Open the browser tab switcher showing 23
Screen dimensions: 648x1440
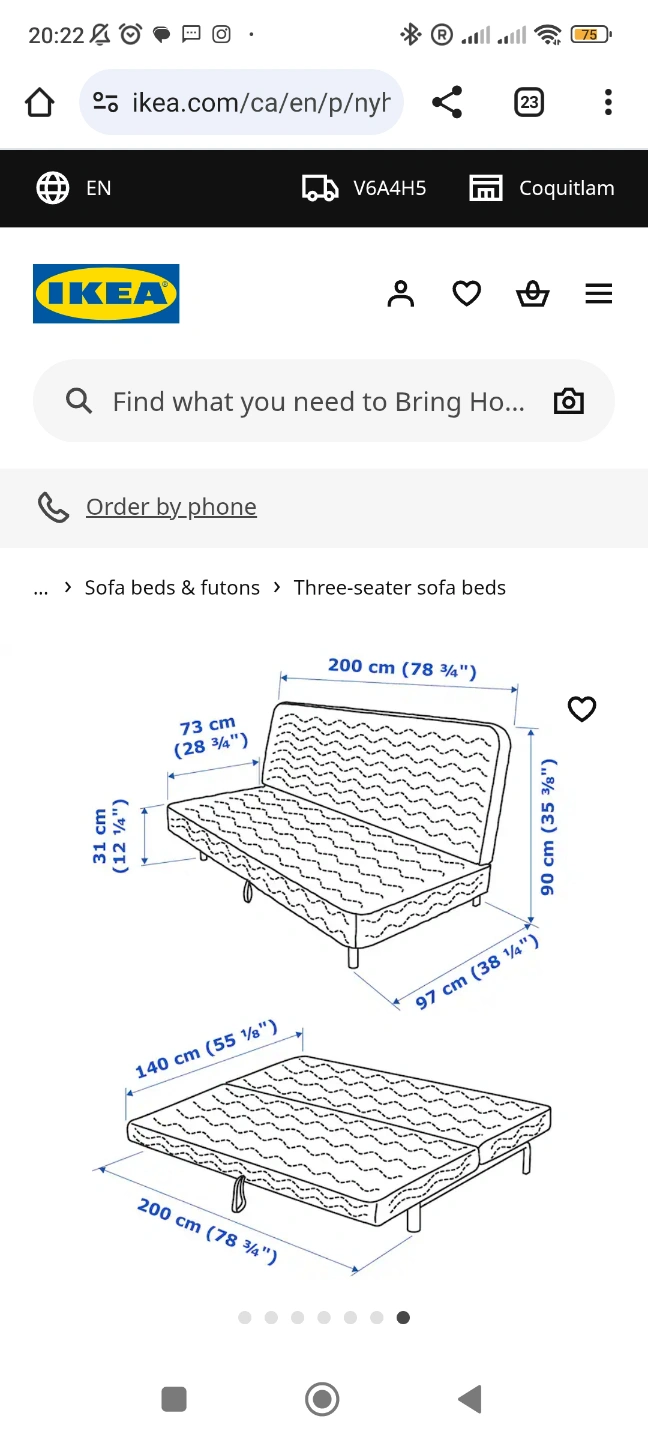[x=529, y=102]
